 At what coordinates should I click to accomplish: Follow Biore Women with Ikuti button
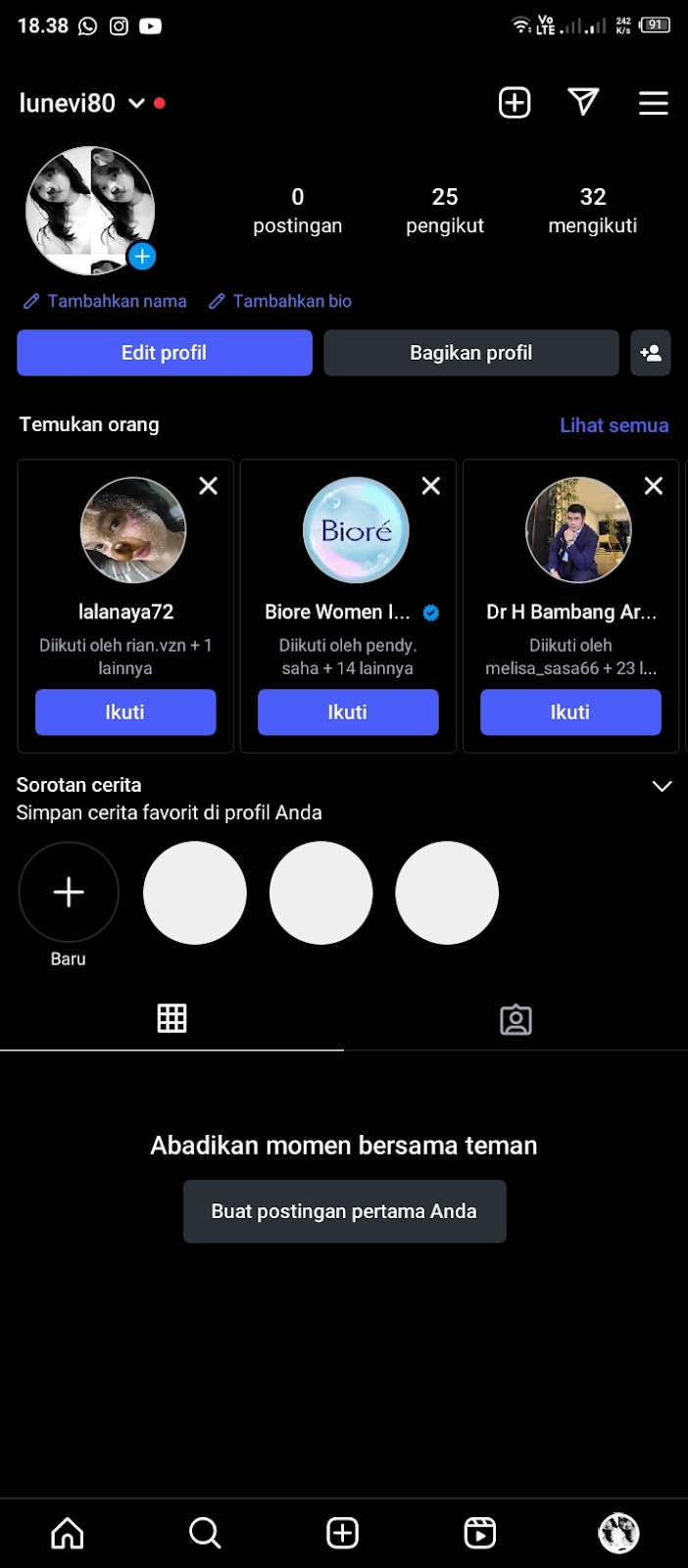pos(348,712)
